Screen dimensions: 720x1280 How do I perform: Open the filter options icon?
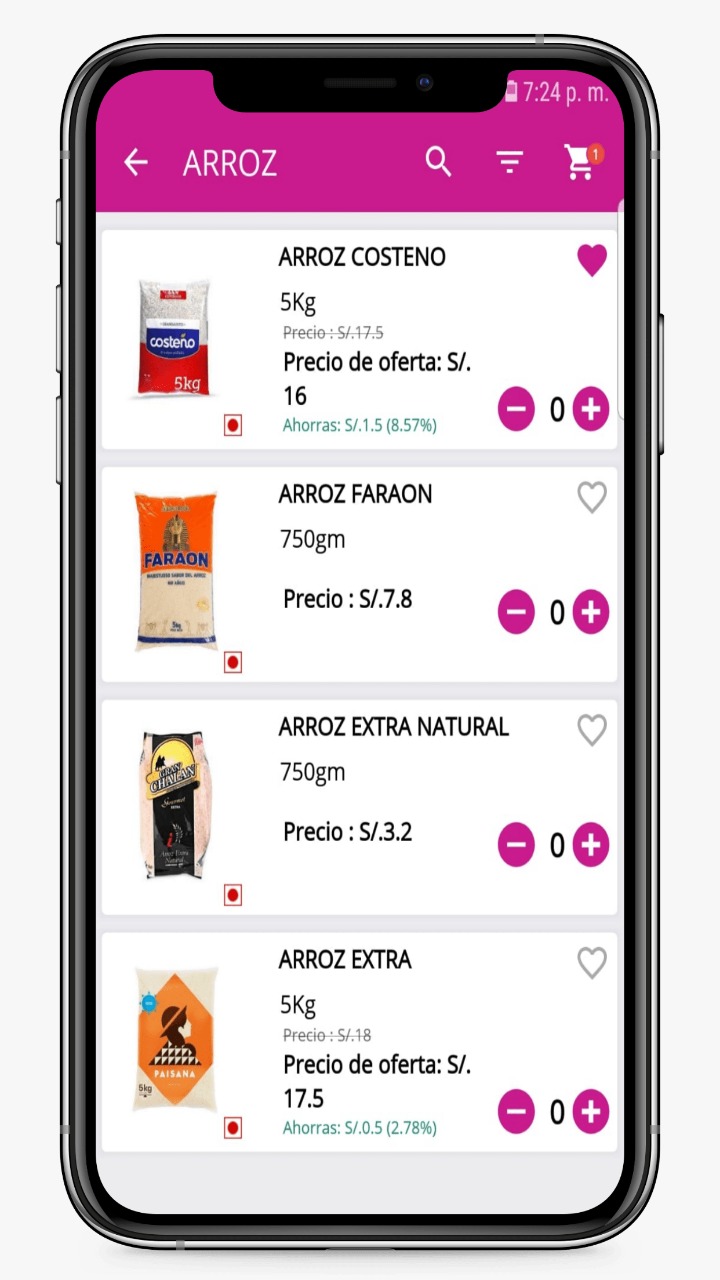[510, 163]
